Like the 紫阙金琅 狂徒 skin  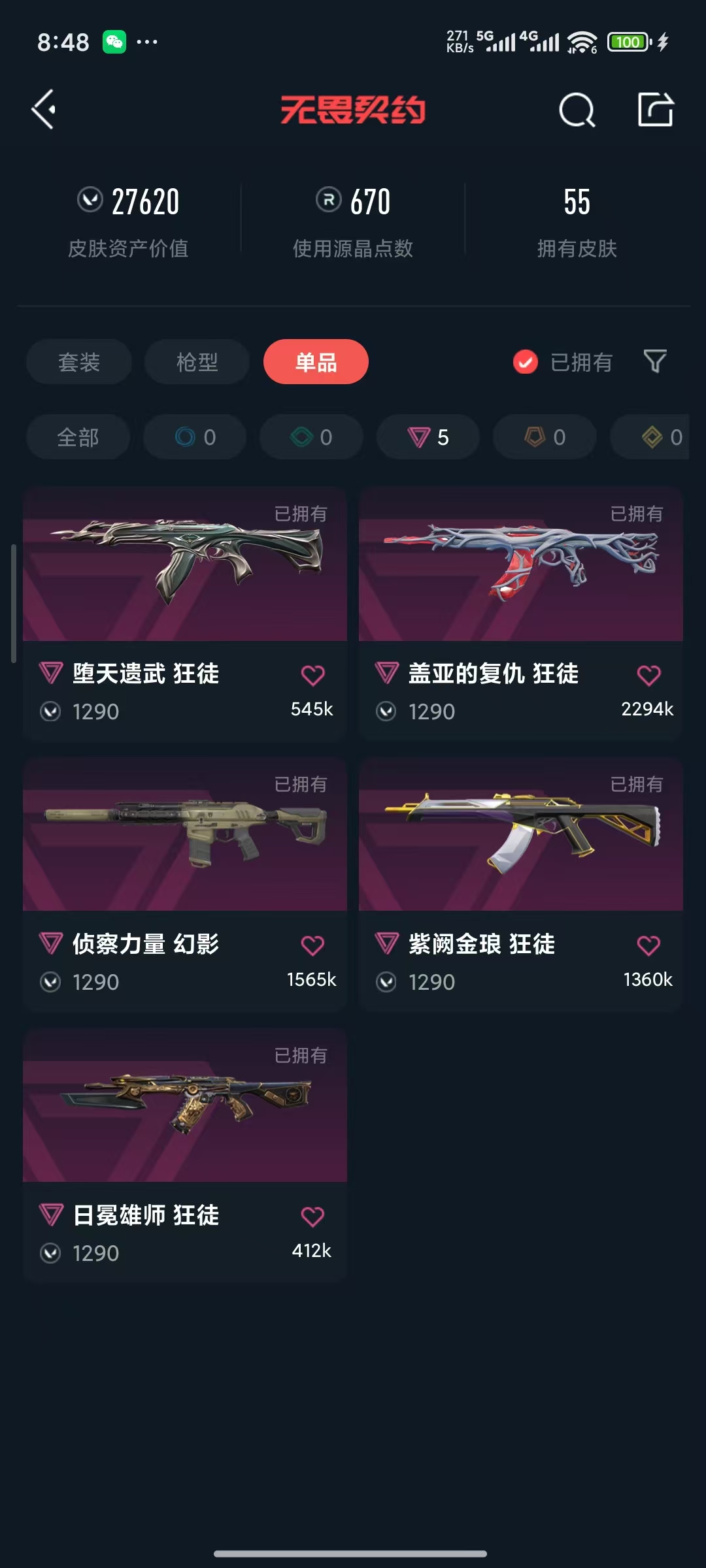[648, 945]
